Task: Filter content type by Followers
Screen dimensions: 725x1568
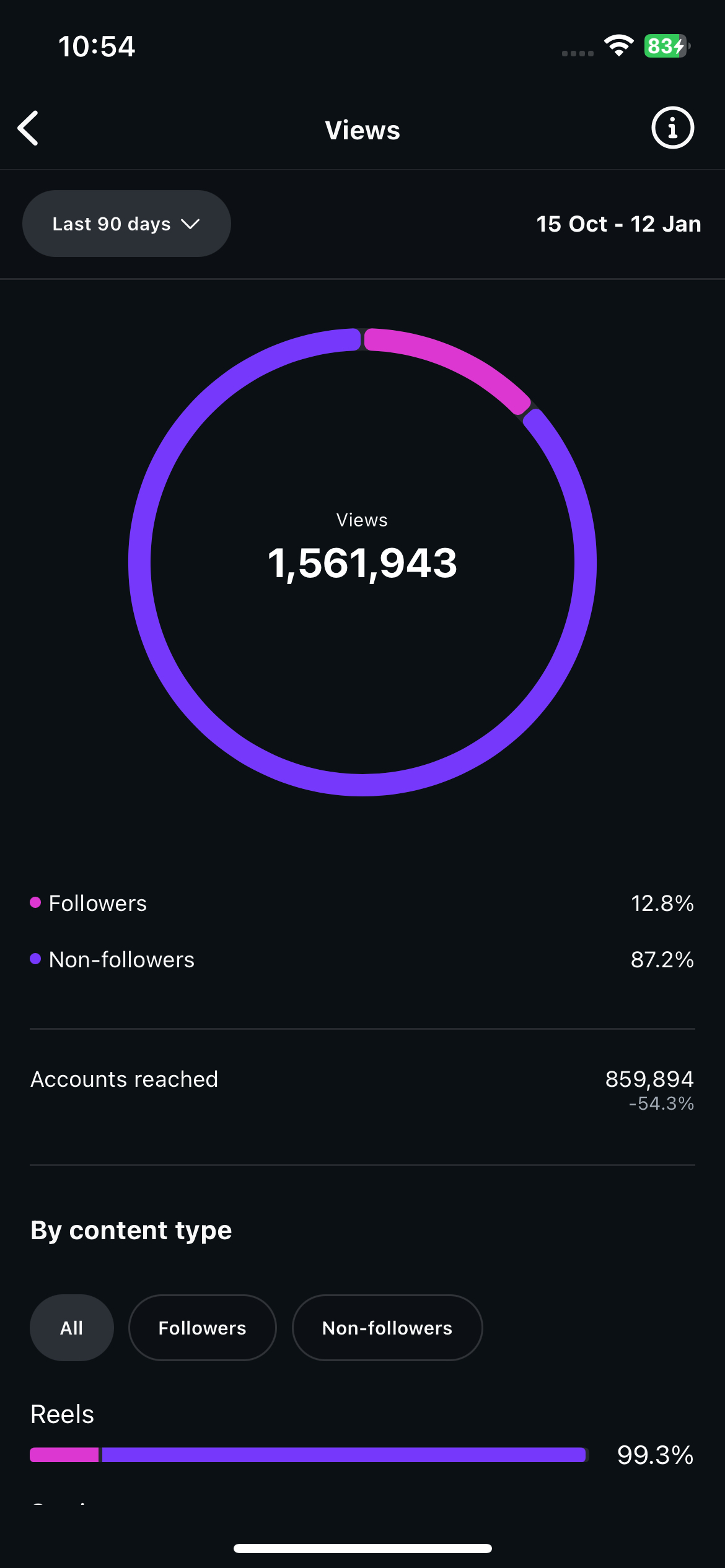Action: point(202,1328)
